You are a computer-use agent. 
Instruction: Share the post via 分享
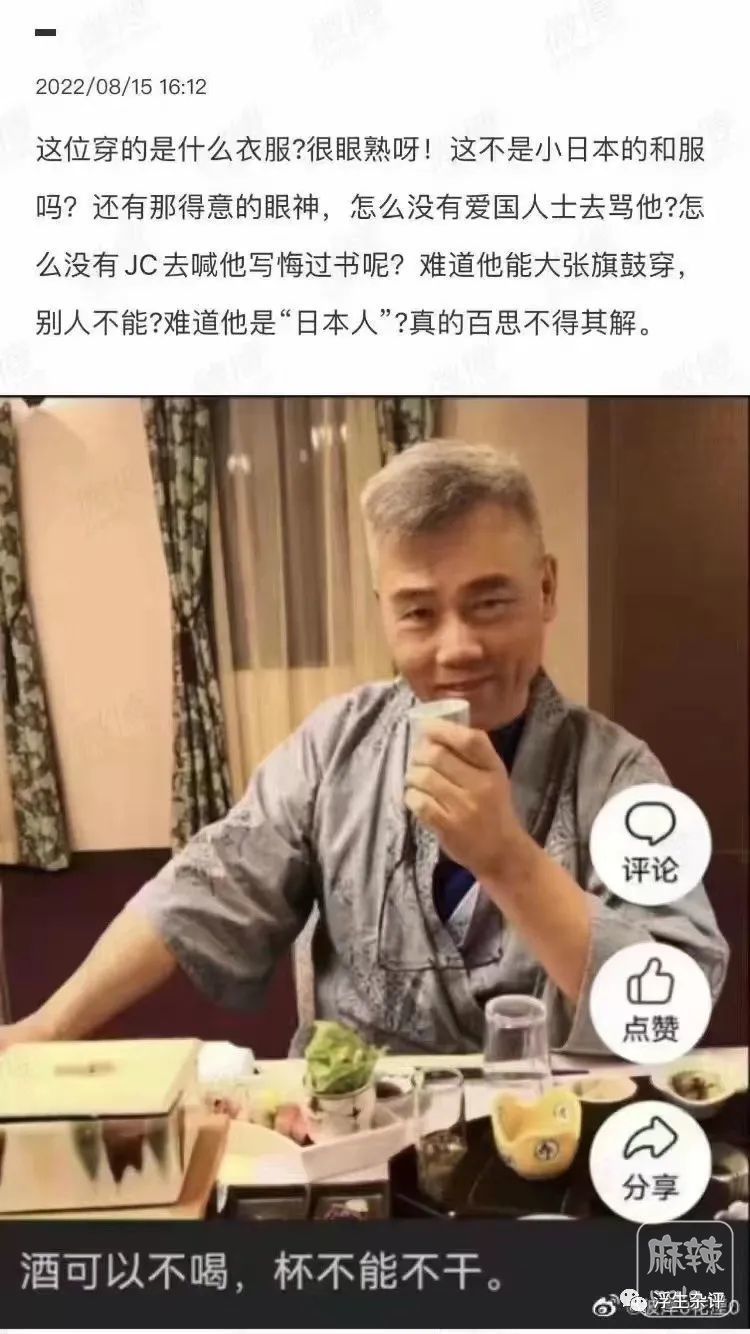(x=650, y=1160)
